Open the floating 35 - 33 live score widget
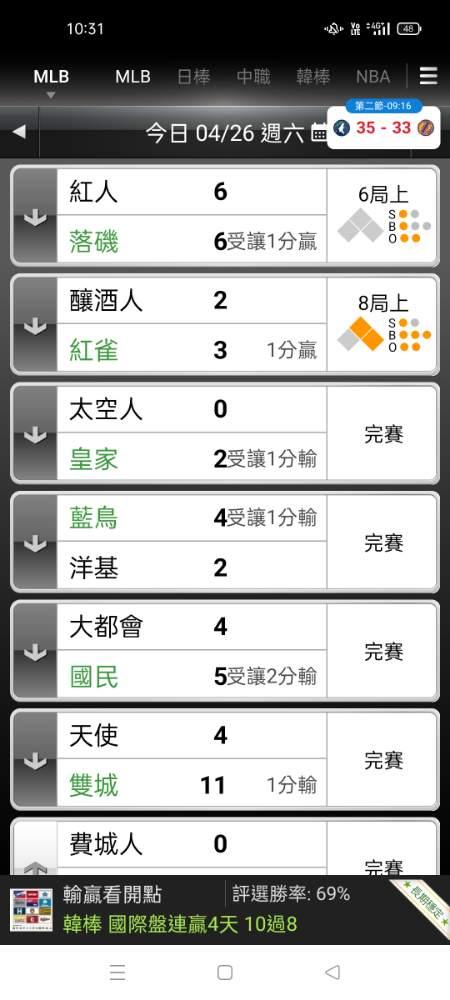This screenshot has height=1000, width=450. click(384, 124)
